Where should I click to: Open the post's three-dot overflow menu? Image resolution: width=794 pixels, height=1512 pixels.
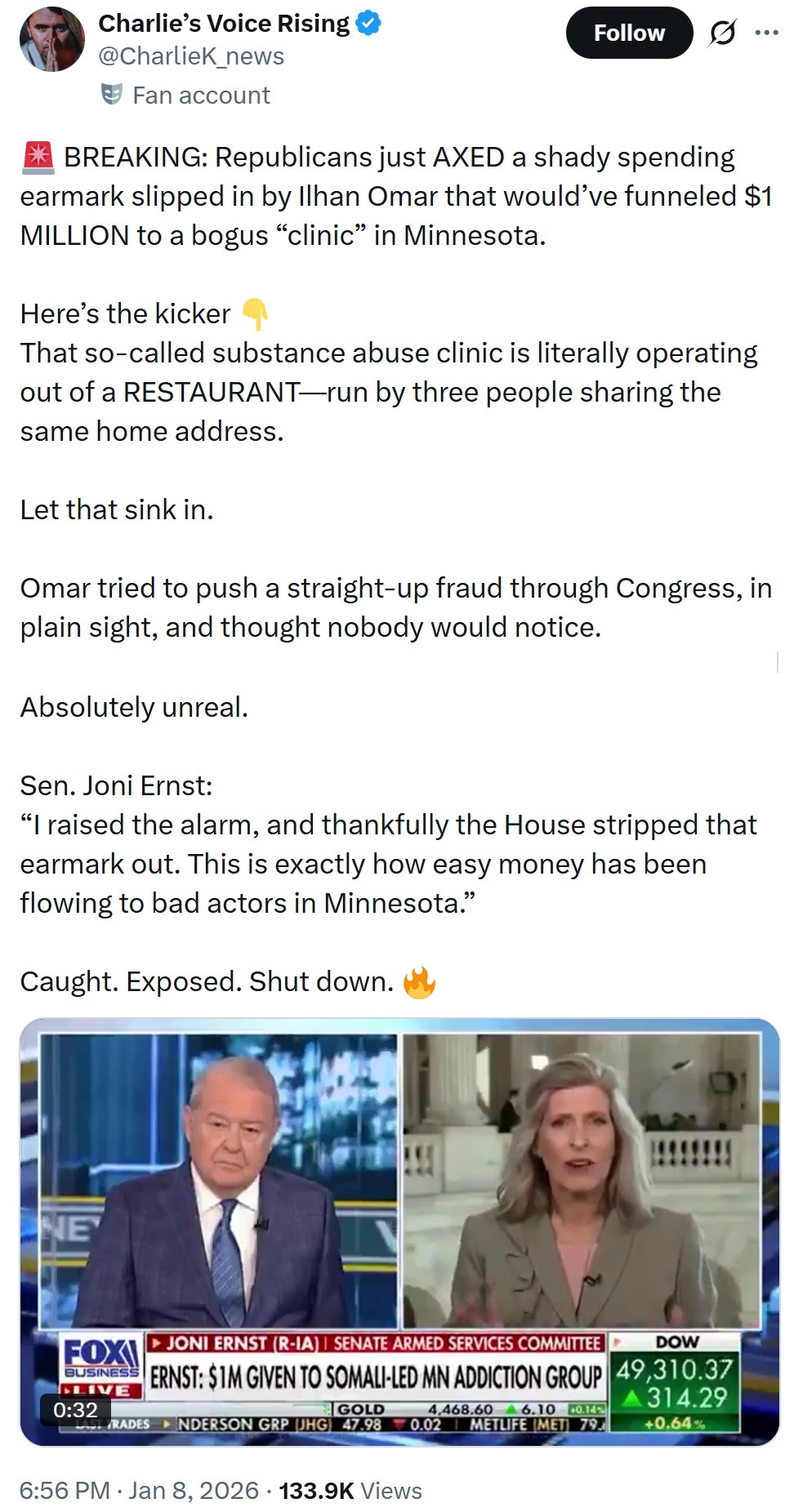coord(766,33)
